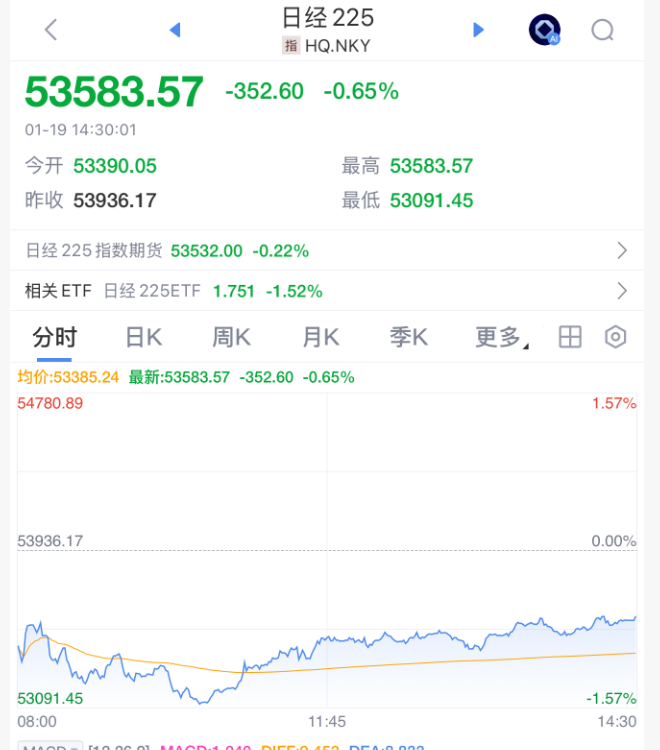Expand the 更多 chart period dropdown

click(x=500, y=337)
